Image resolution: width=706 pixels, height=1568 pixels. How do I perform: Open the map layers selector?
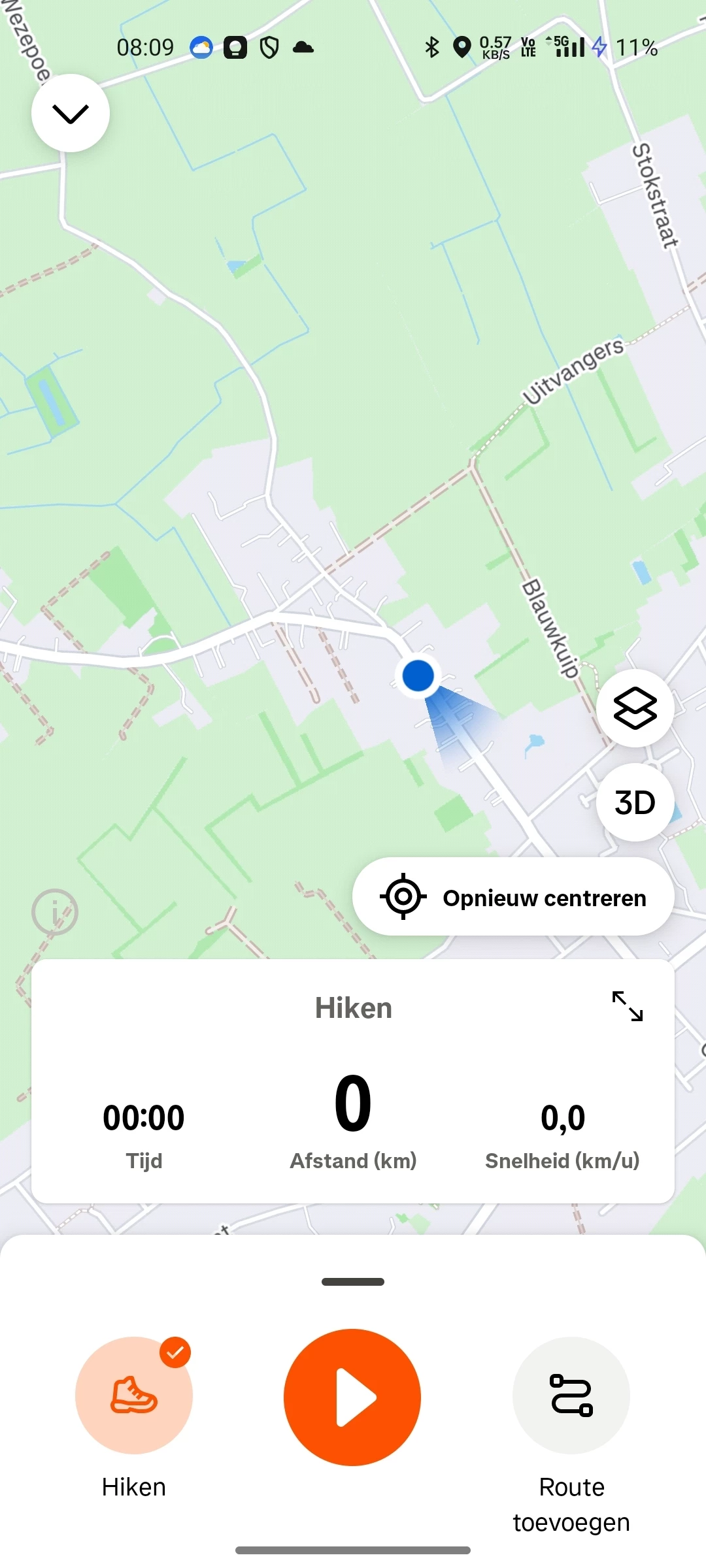(x=635, y=708)
